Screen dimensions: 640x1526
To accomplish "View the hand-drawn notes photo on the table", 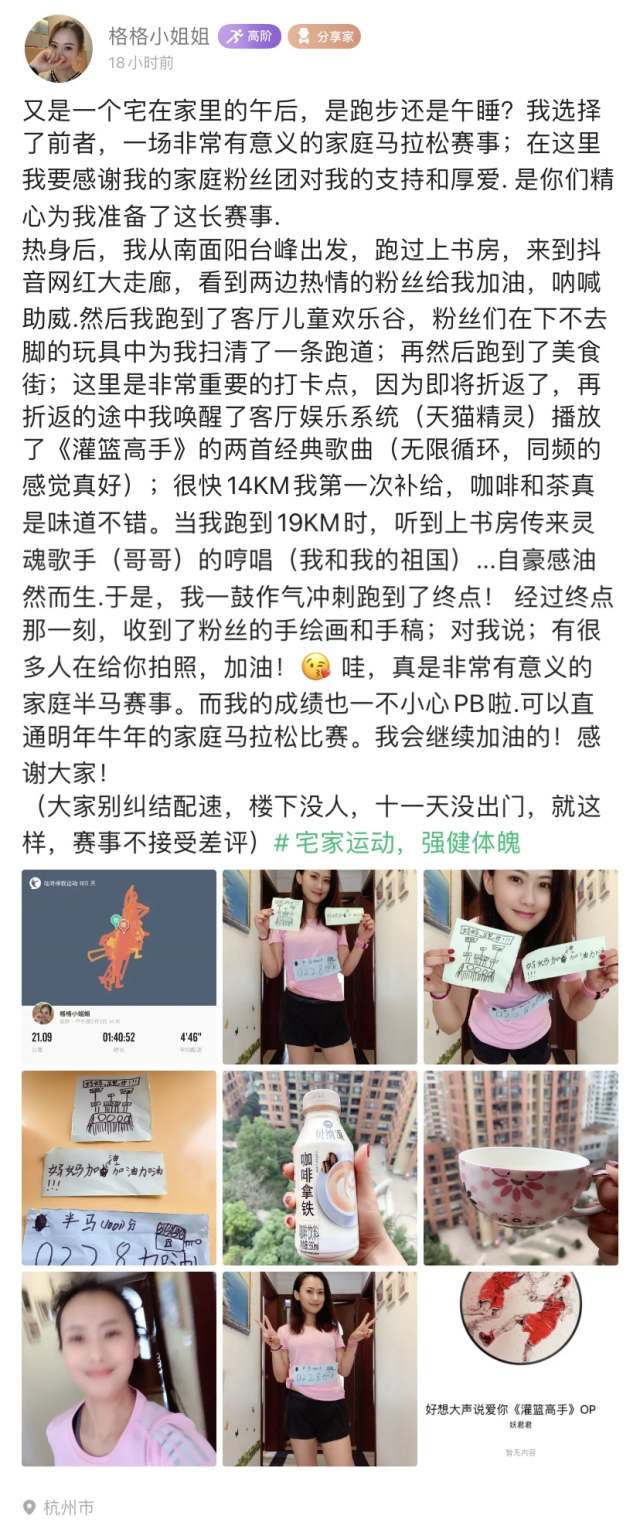I will [119, 1167].
